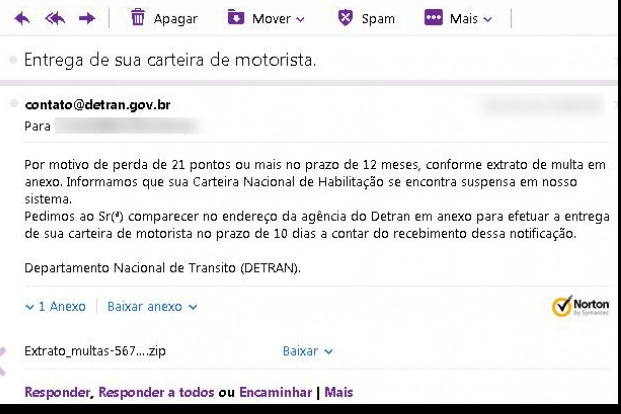Tap the Responder link below the message
Viewport: 621px width, 414px height.
58,392
